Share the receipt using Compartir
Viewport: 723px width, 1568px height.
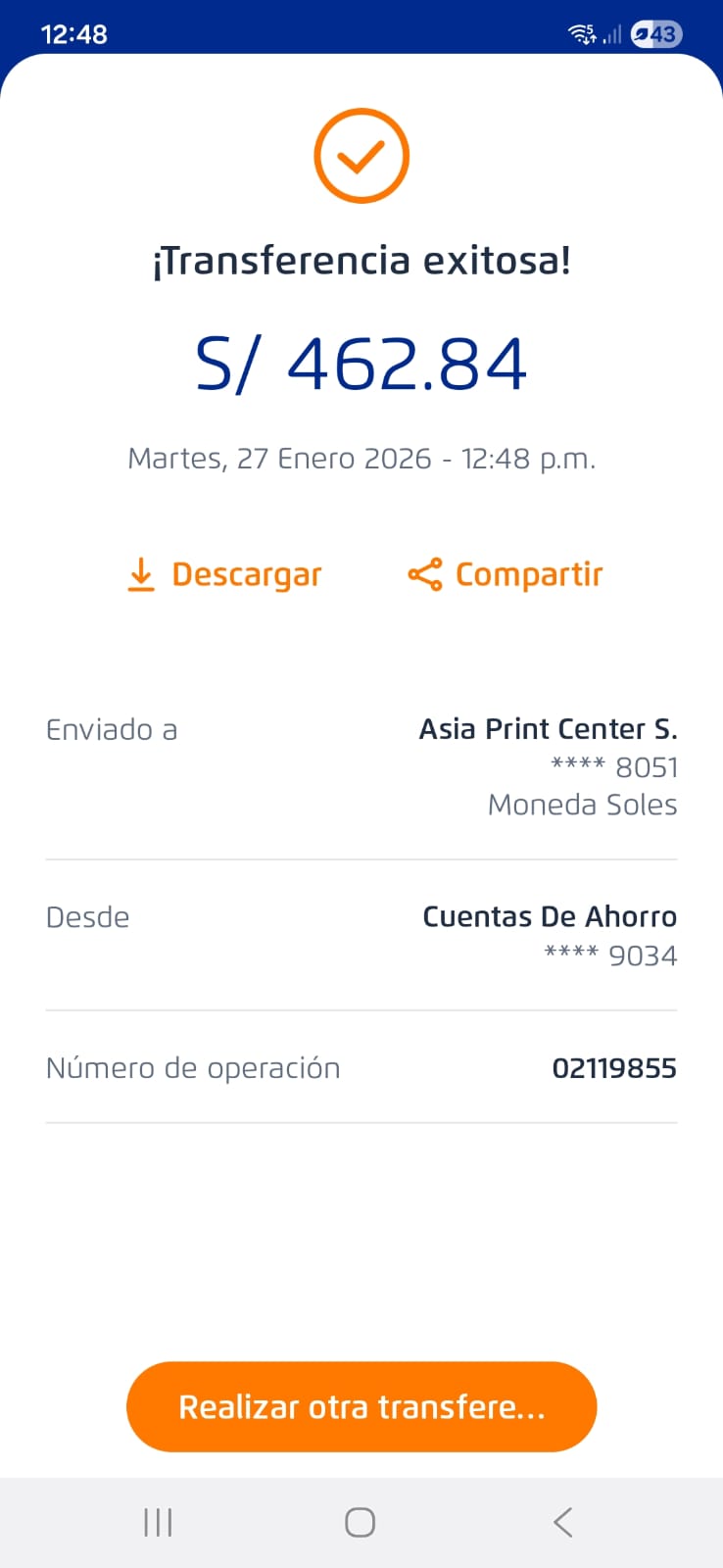point(506,574)
